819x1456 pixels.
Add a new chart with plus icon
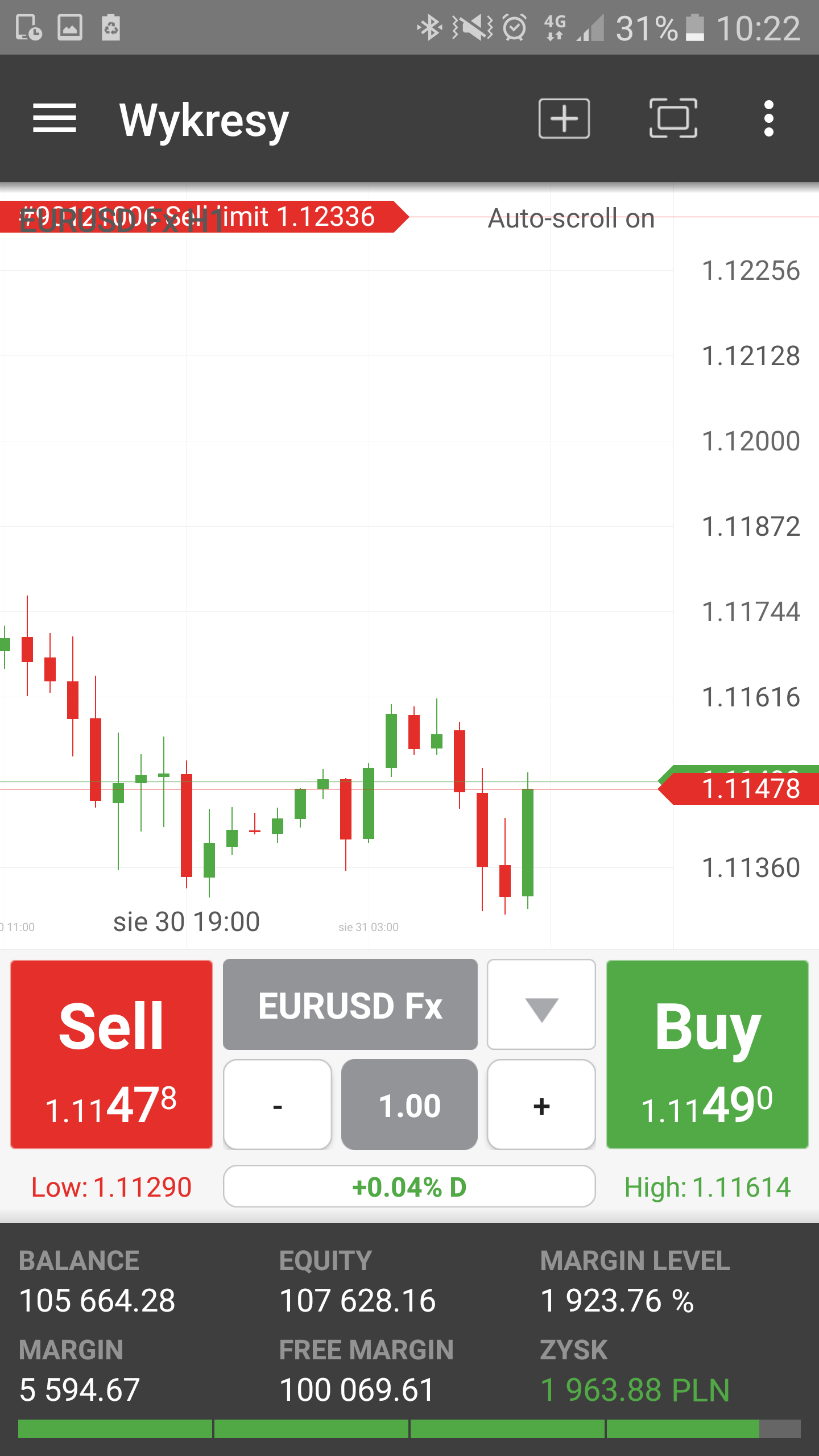pos(564,119)
